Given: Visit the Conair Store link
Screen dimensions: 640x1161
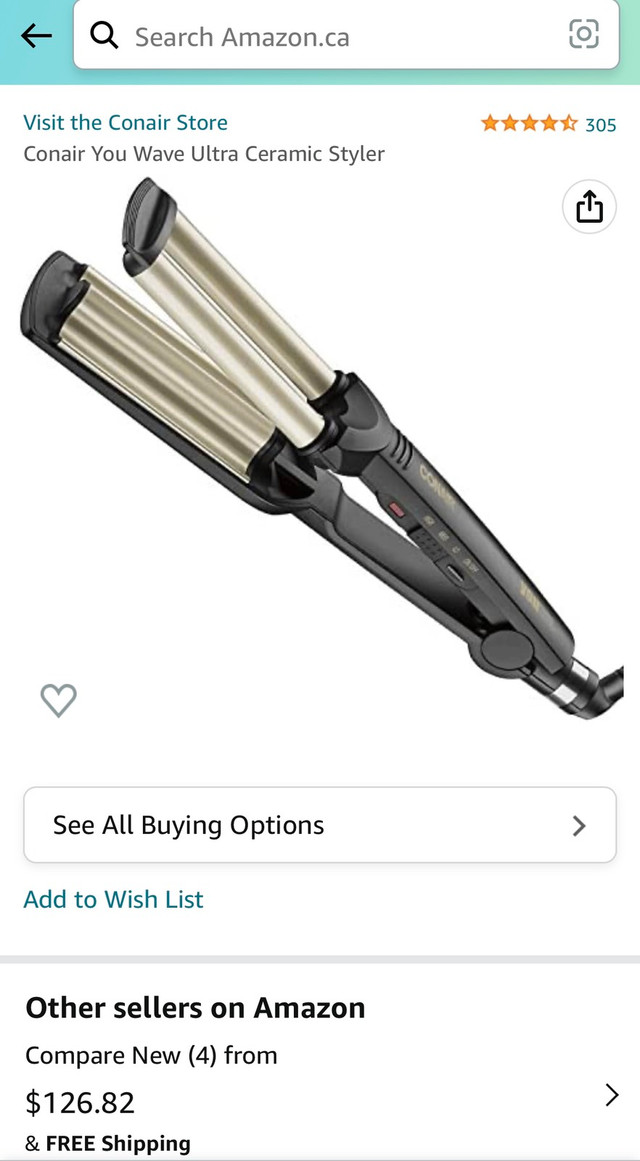Looking at the screenshot, I should click(125, 123).
